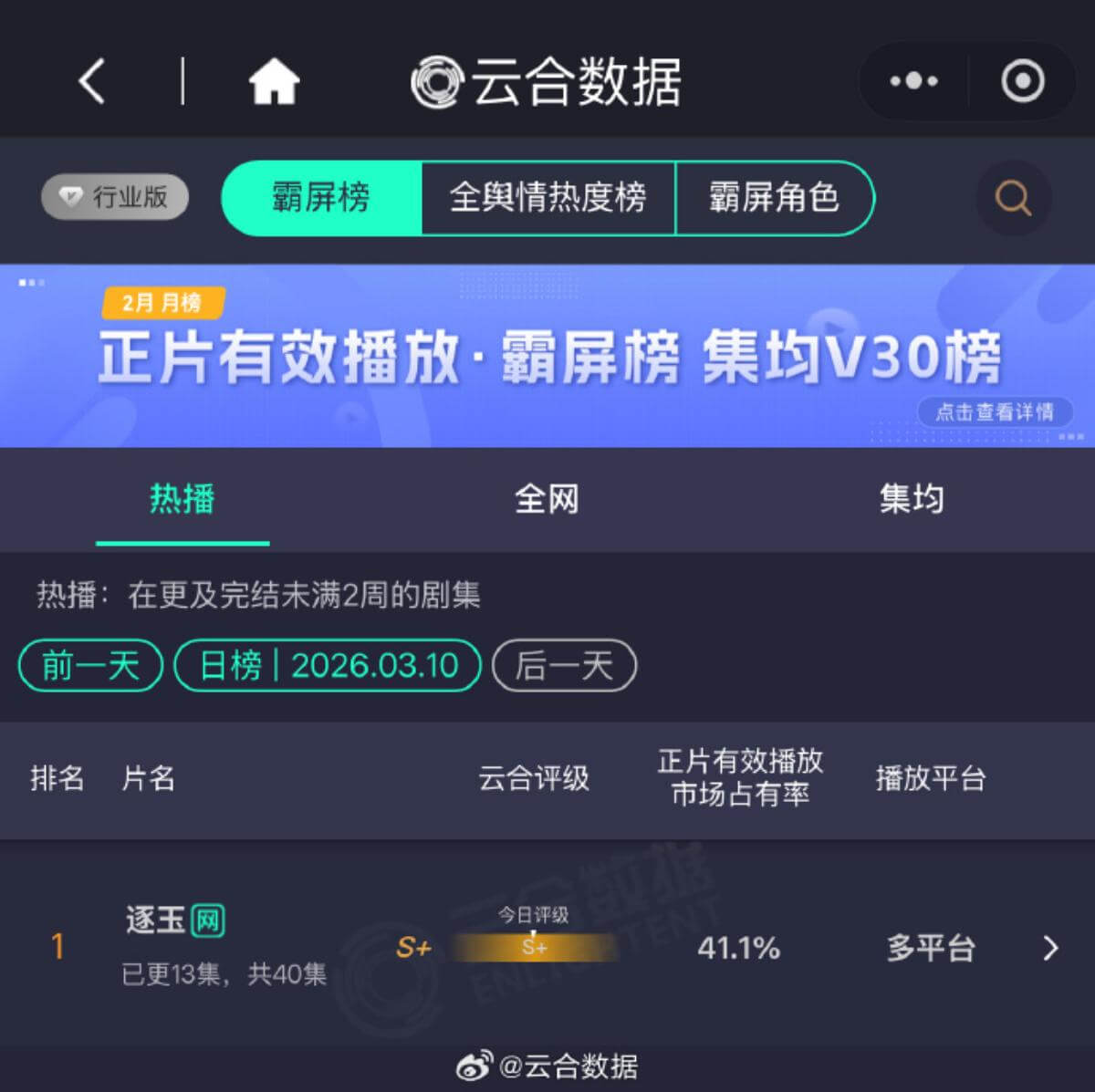Close the mini program with the circle button
This screenshot has height=1092, width=1095.
[1022, 81]
